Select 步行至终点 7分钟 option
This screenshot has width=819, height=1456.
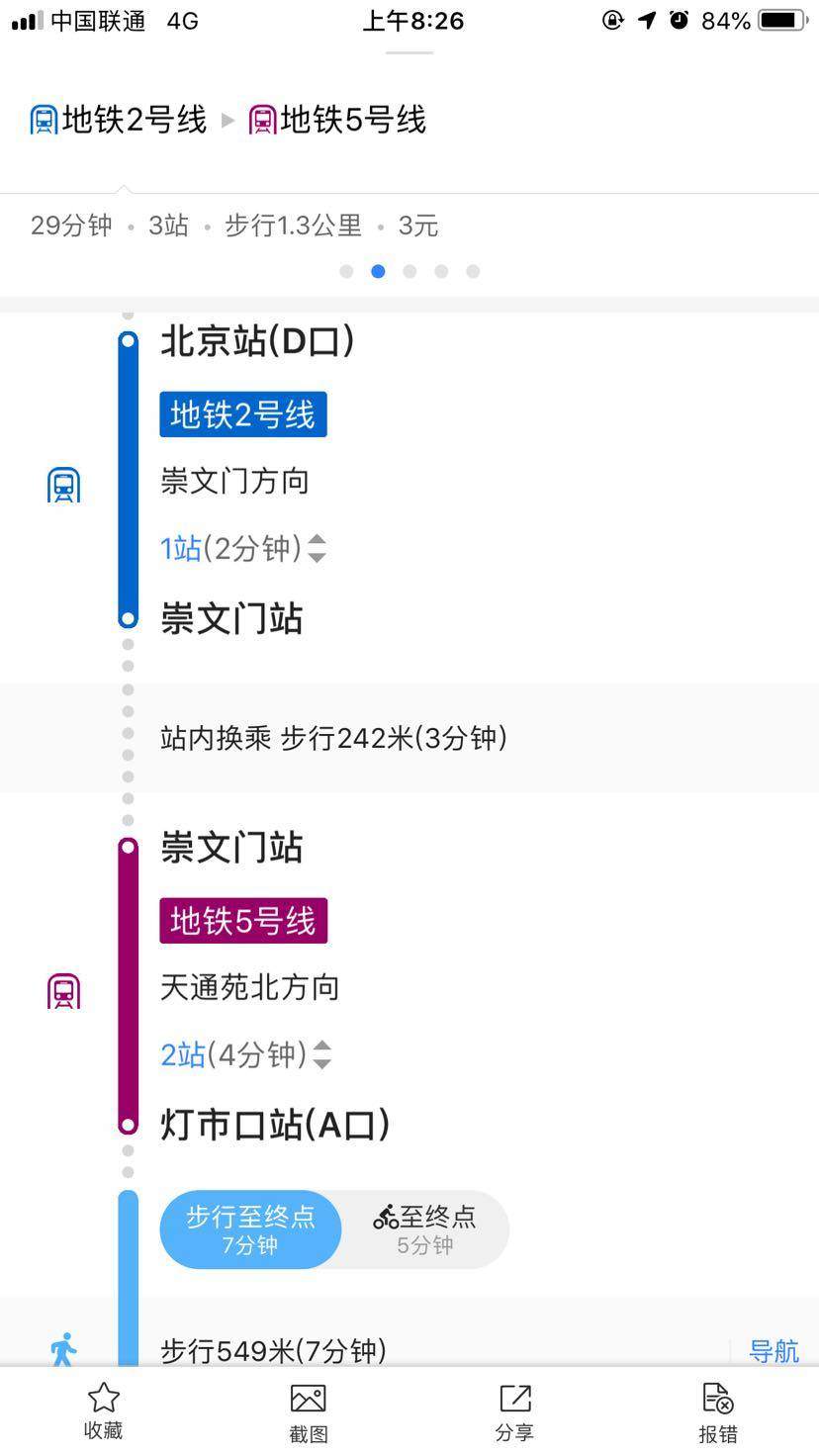(x=250, y=1229)
